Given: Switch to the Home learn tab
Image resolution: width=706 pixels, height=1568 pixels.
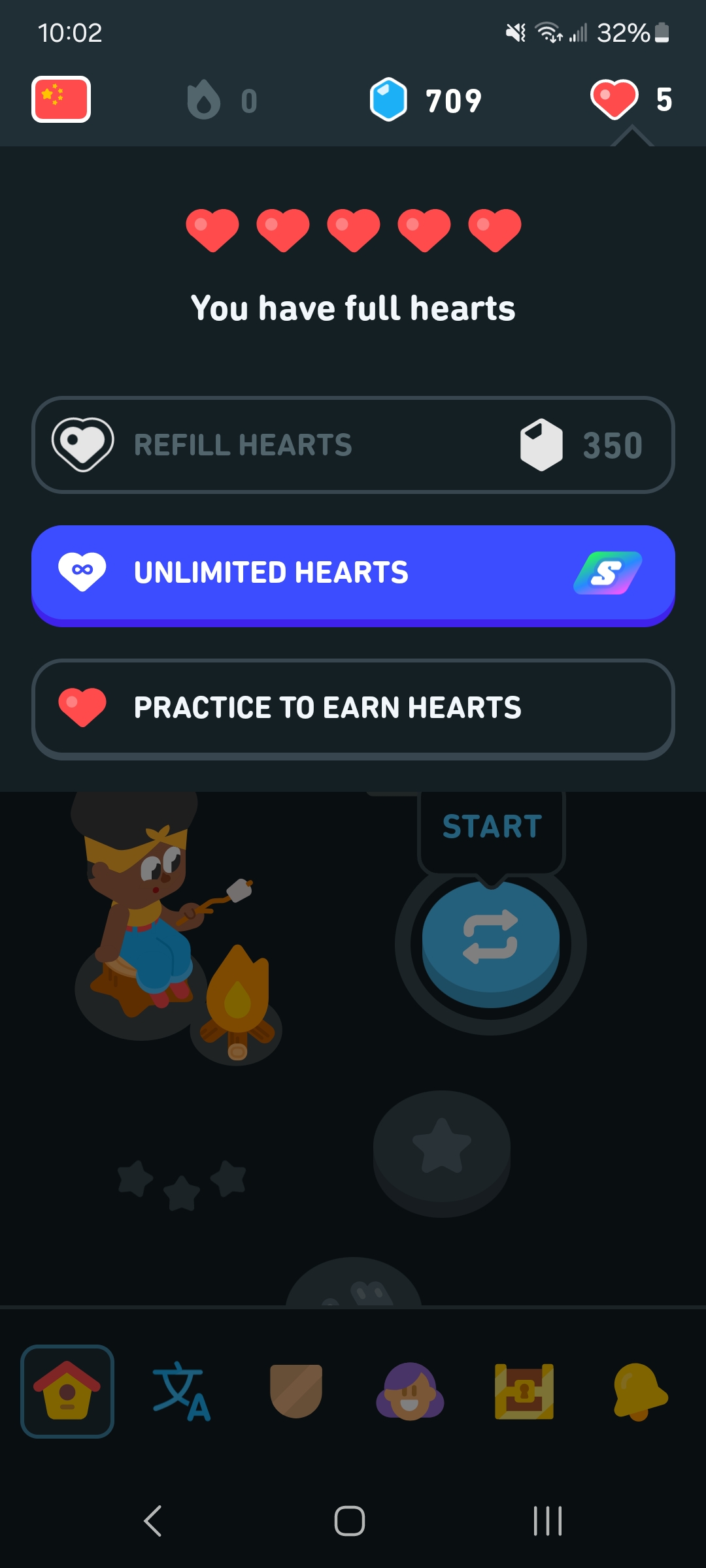Looking at the screenshot, I should [67, 1392].
